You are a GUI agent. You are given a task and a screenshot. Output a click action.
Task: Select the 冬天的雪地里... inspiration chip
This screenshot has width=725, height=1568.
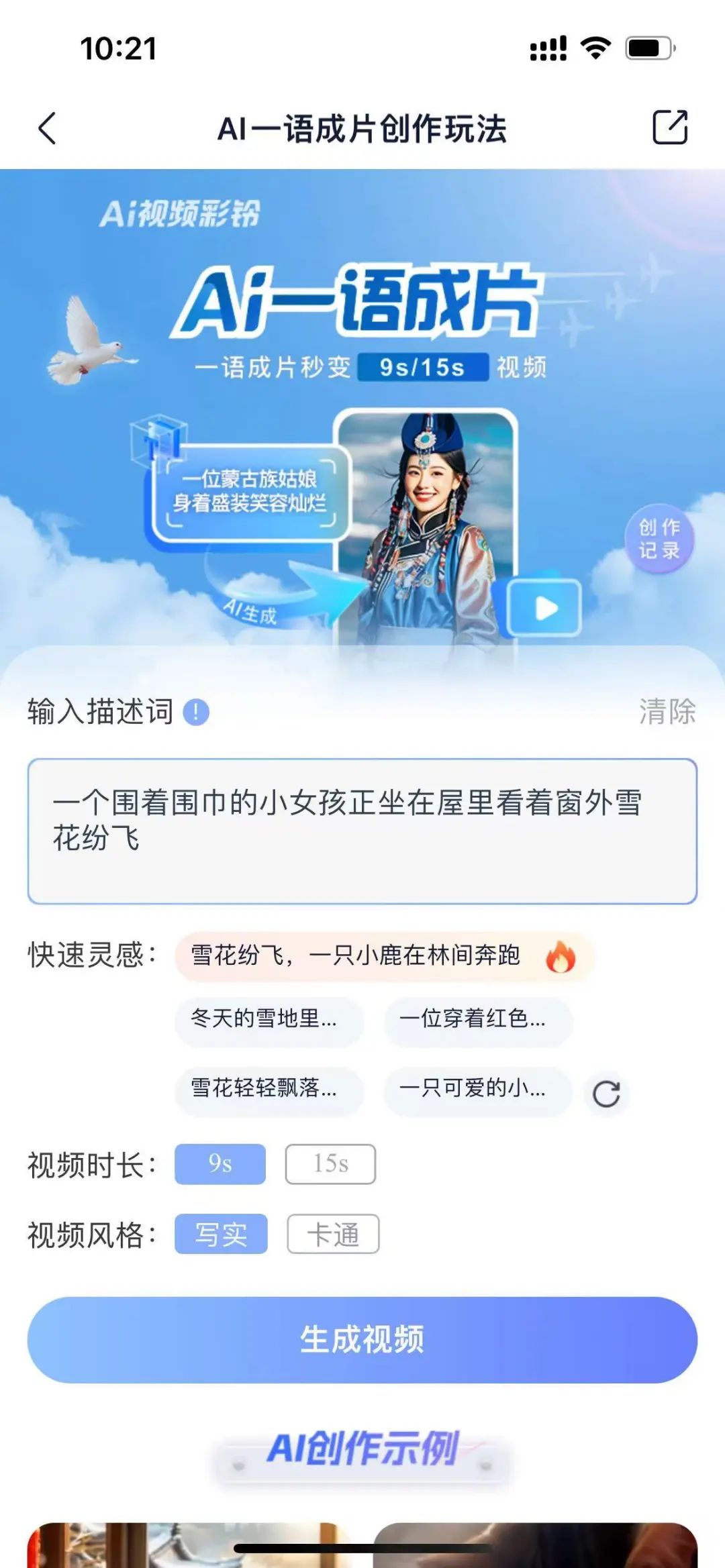pos(269,1018)
